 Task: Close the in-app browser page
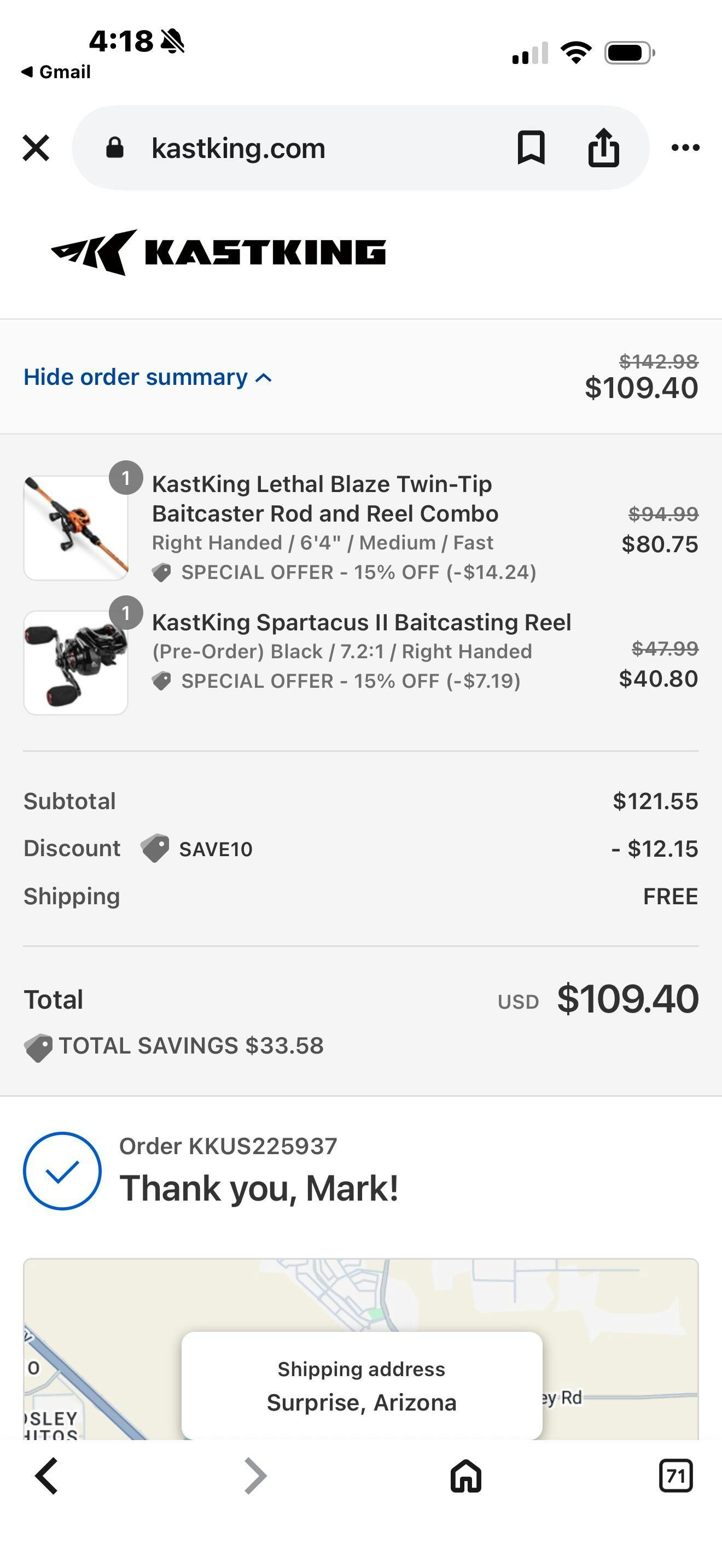pyautogui.click(x=36, y=148)
